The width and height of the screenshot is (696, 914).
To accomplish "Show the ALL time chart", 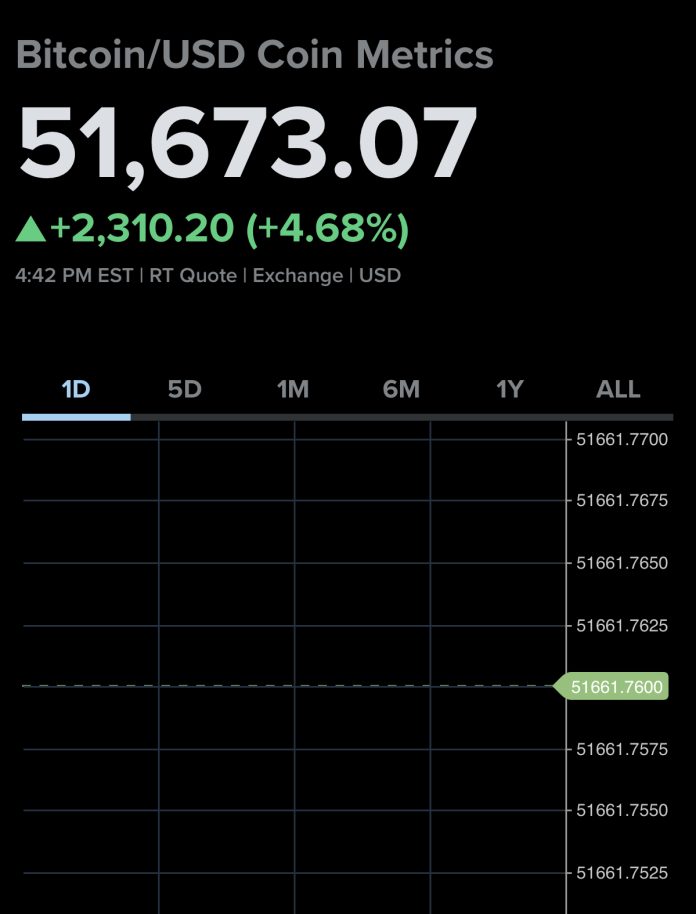I will pyautogui.click(x=618, y=389).
